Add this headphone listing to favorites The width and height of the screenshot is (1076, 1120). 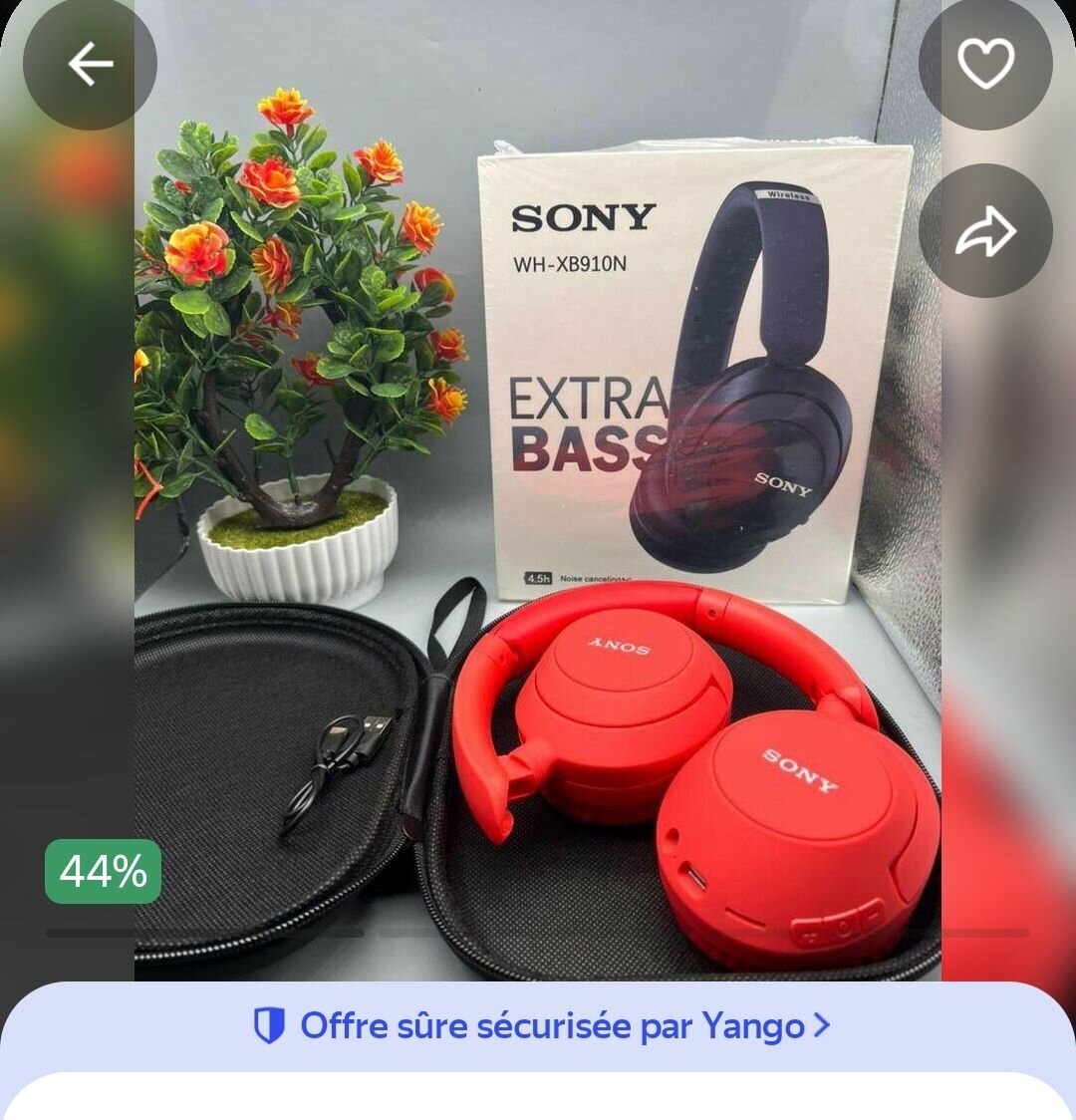tap(985, 65)
